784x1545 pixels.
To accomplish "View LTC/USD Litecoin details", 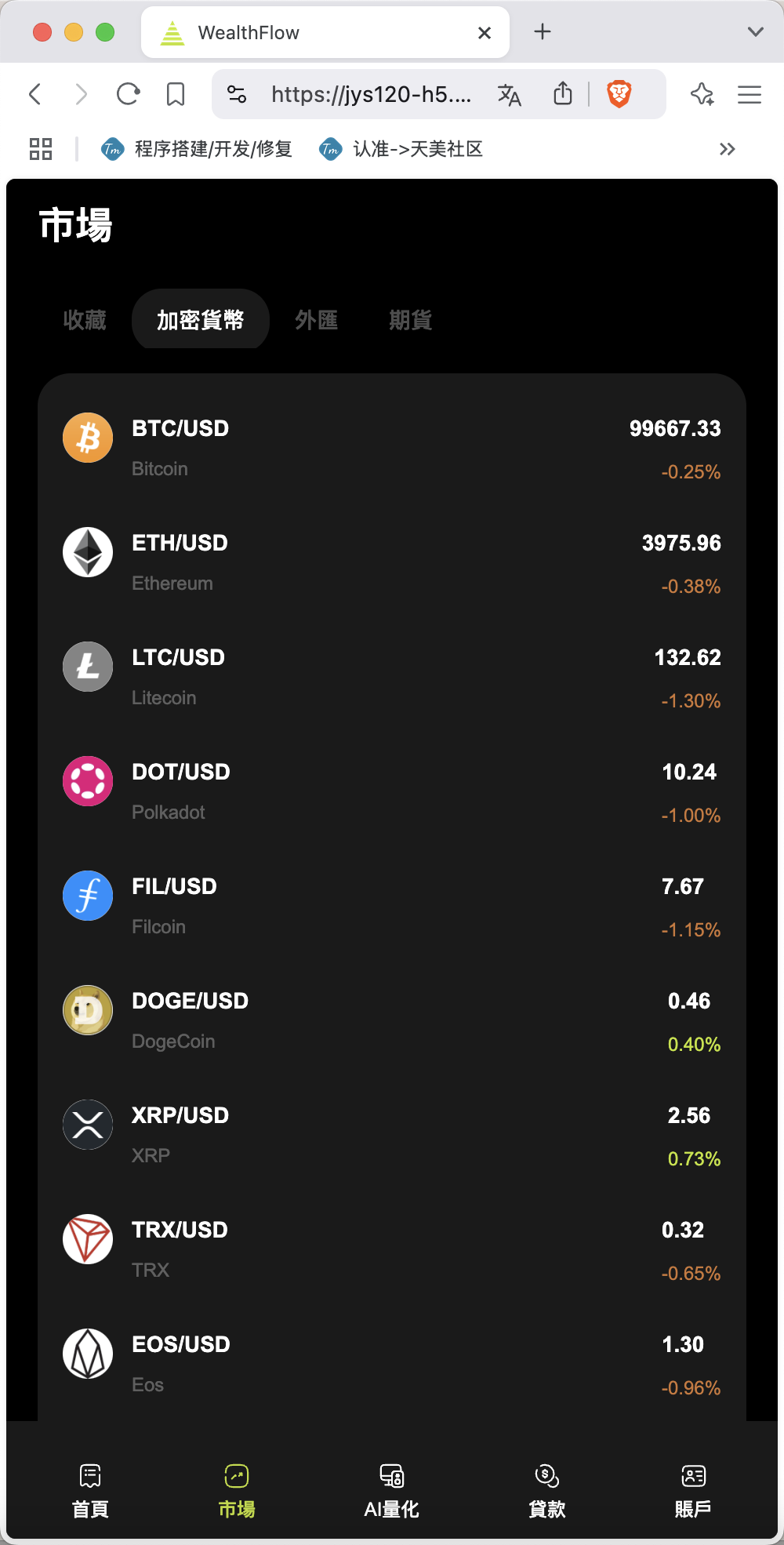I will (392, 678).
